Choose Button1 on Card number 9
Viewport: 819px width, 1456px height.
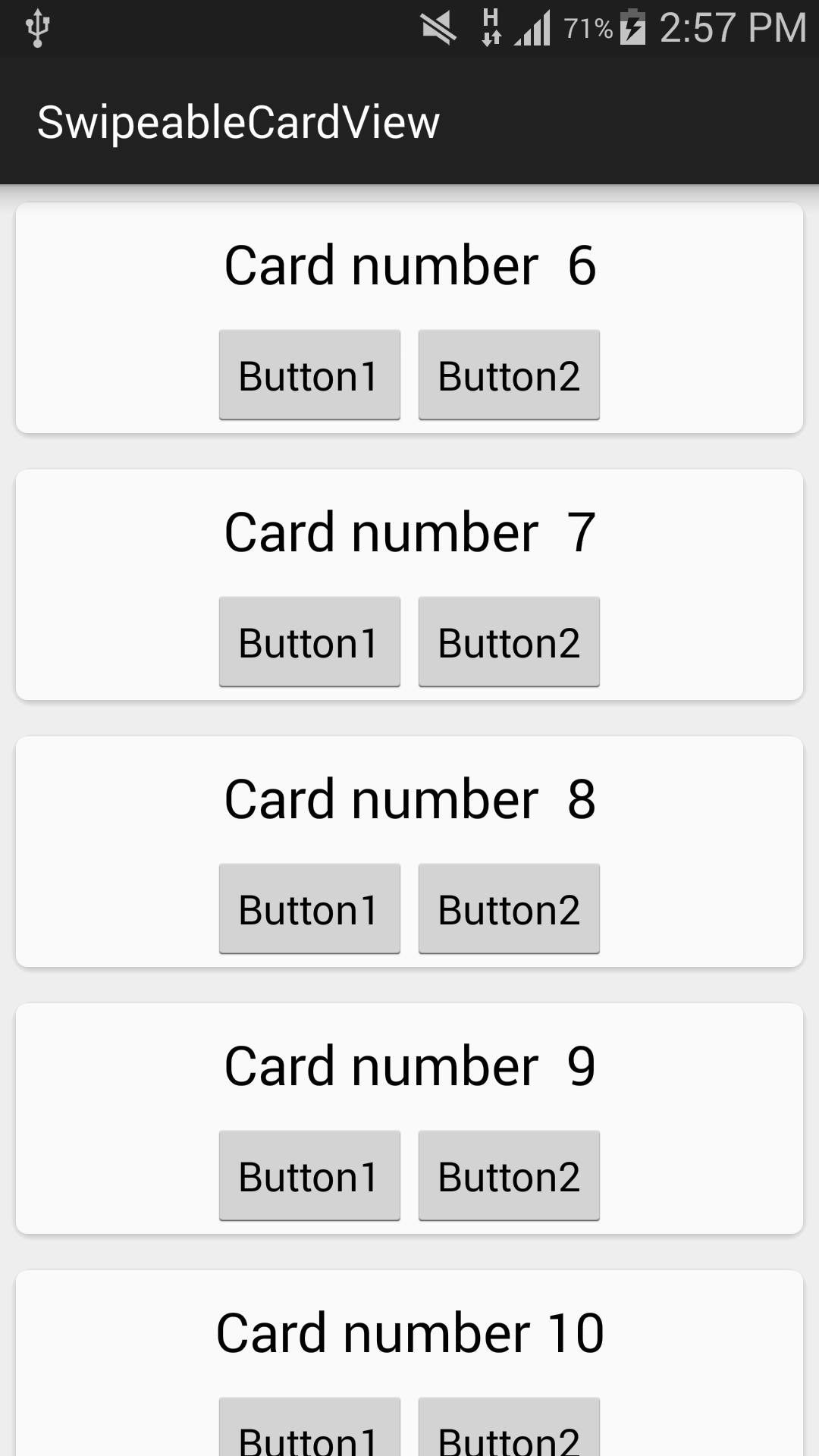309,1175
